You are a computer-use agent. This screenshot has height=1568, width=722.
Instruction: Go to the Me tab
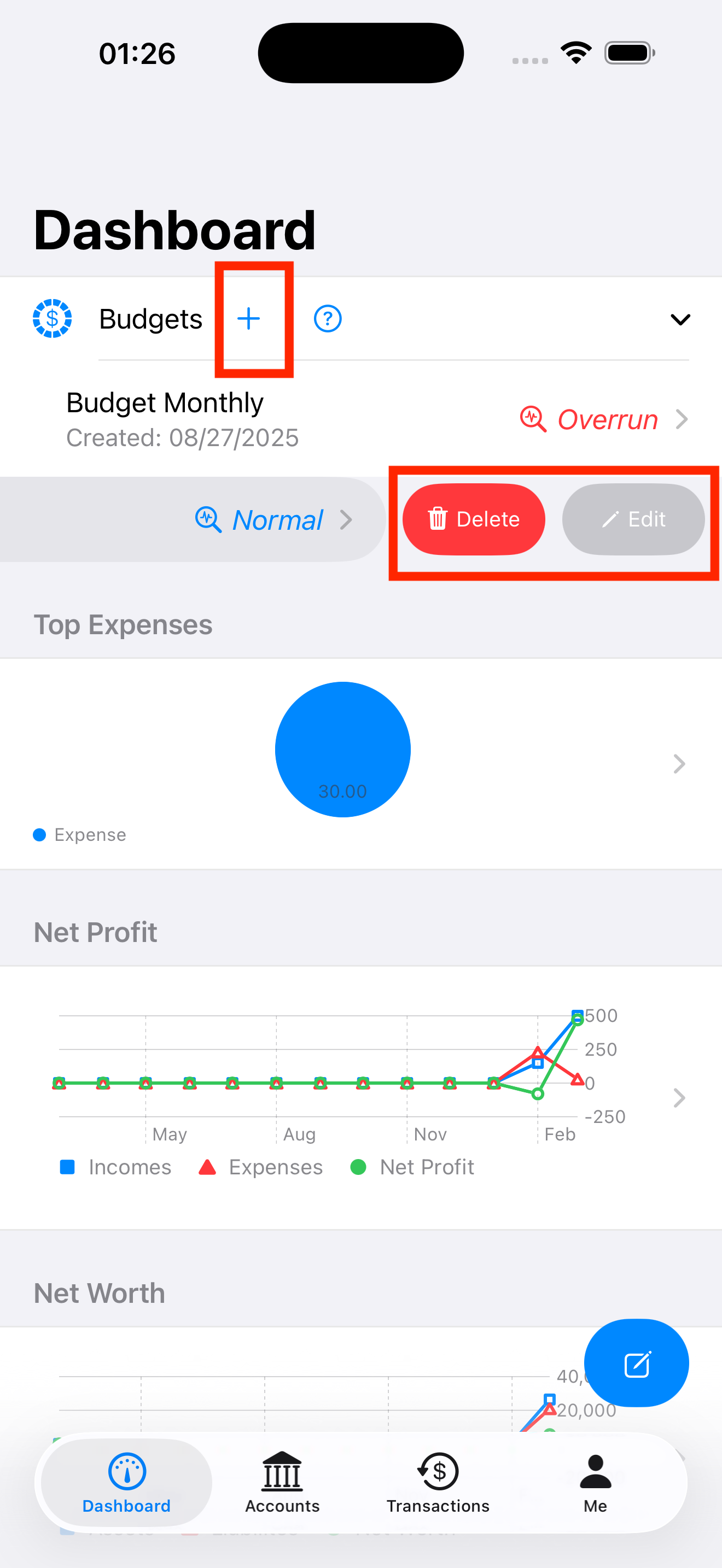pos(595,1483)
